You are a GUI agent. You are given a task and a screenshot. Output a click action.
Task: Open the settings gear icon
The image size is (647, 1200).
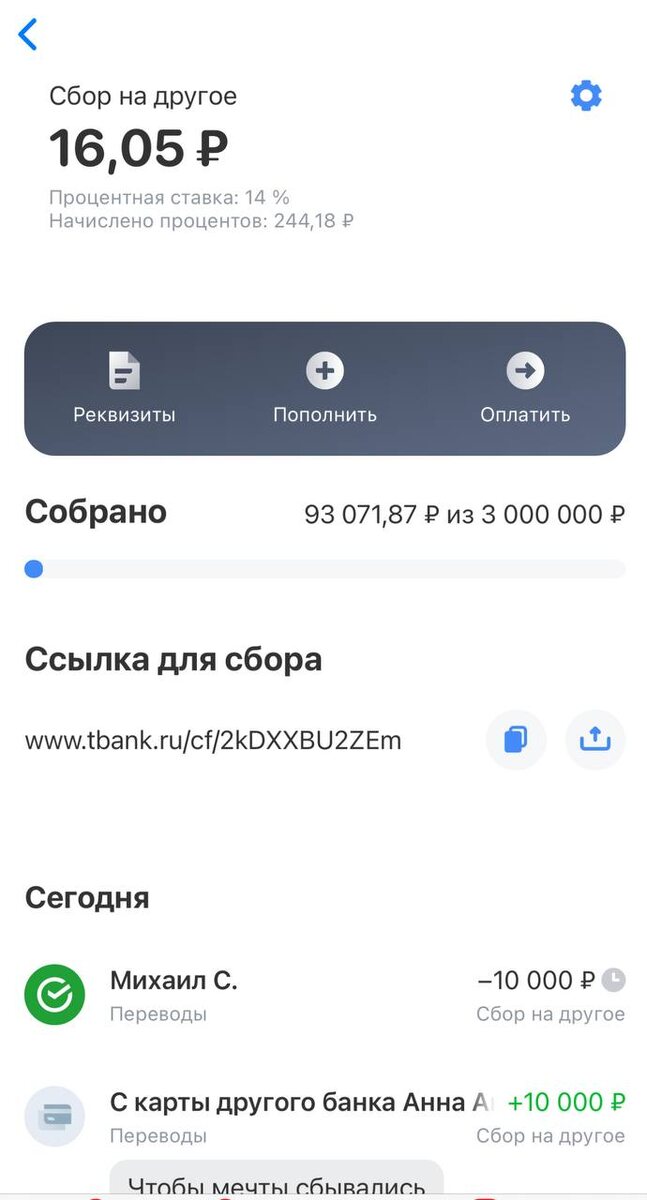click(586, 96)
